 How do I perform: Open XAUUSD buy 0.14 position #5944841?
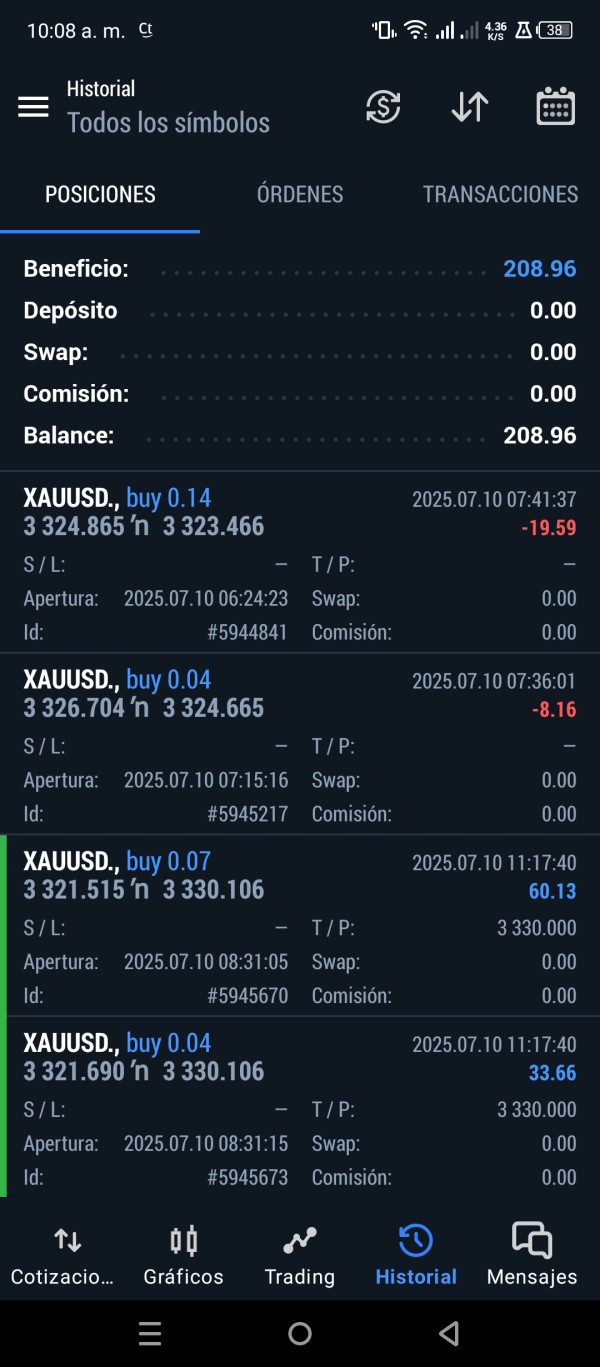click(x=300, y=562)
